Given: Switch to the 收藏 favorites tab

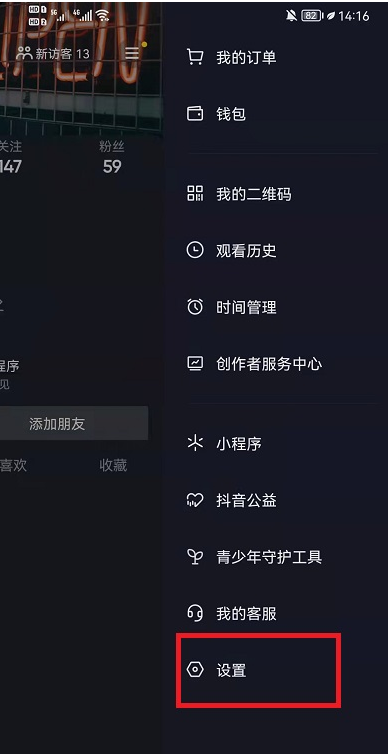Looking at the screenshot, I should pos(113,465).
